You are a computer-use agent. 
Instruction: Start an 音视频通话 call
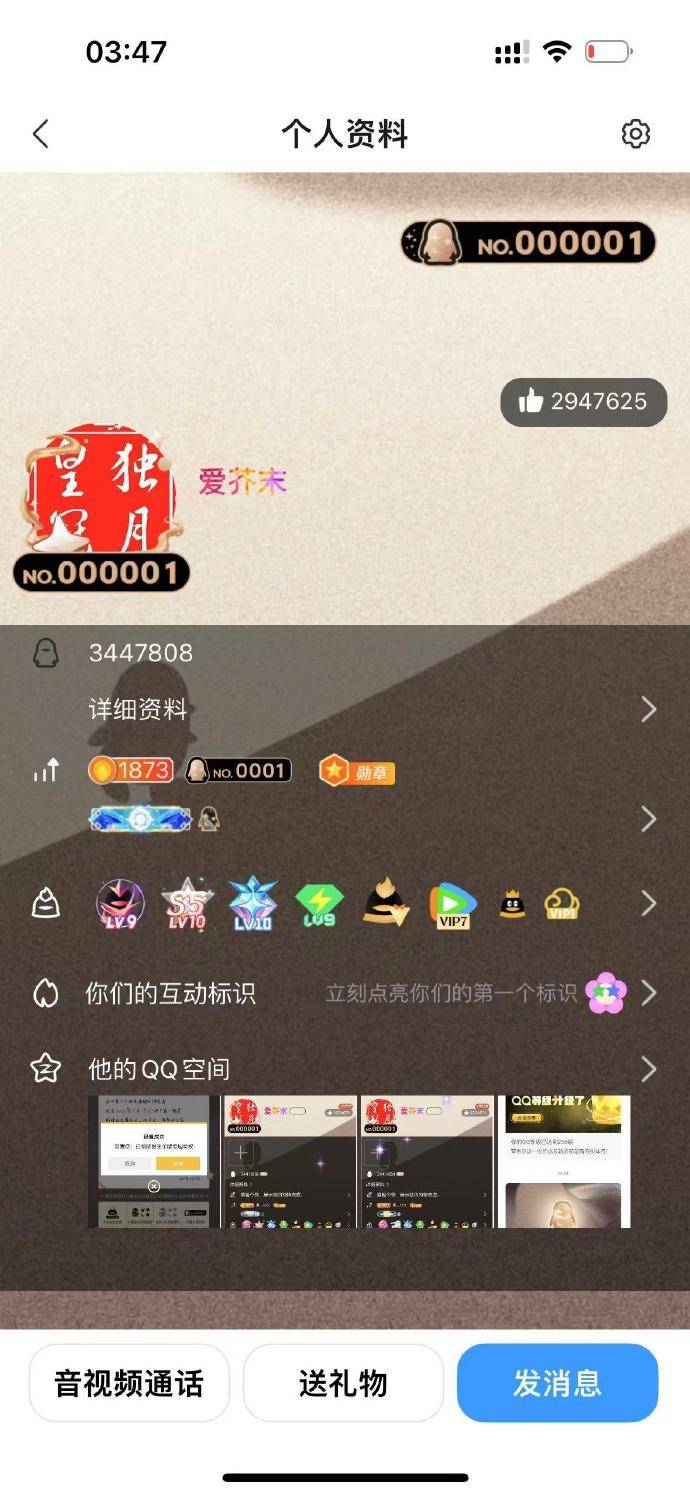(x=129, y=1383)
